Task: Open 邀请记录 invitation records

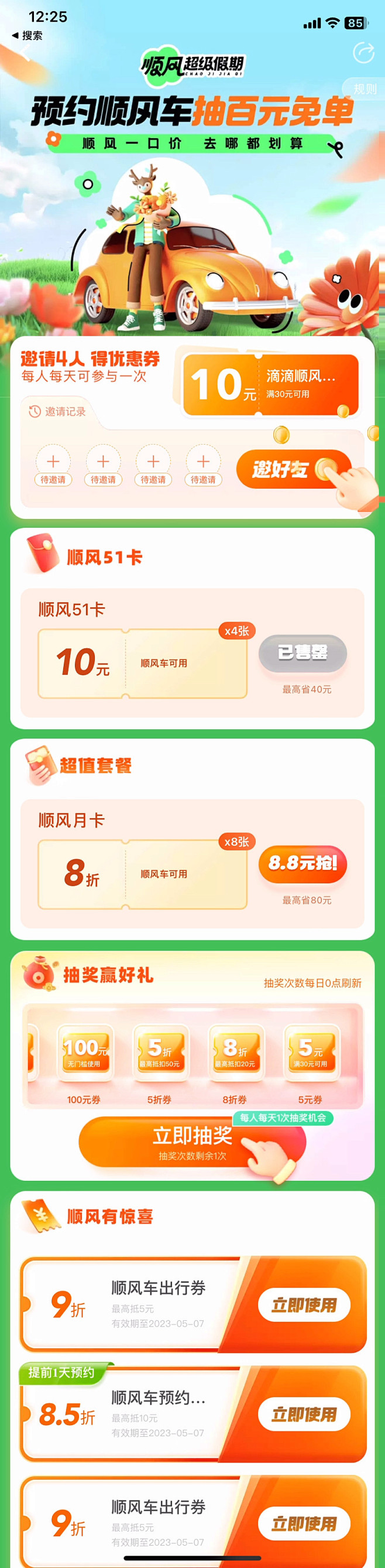Action: coord(58,412)
